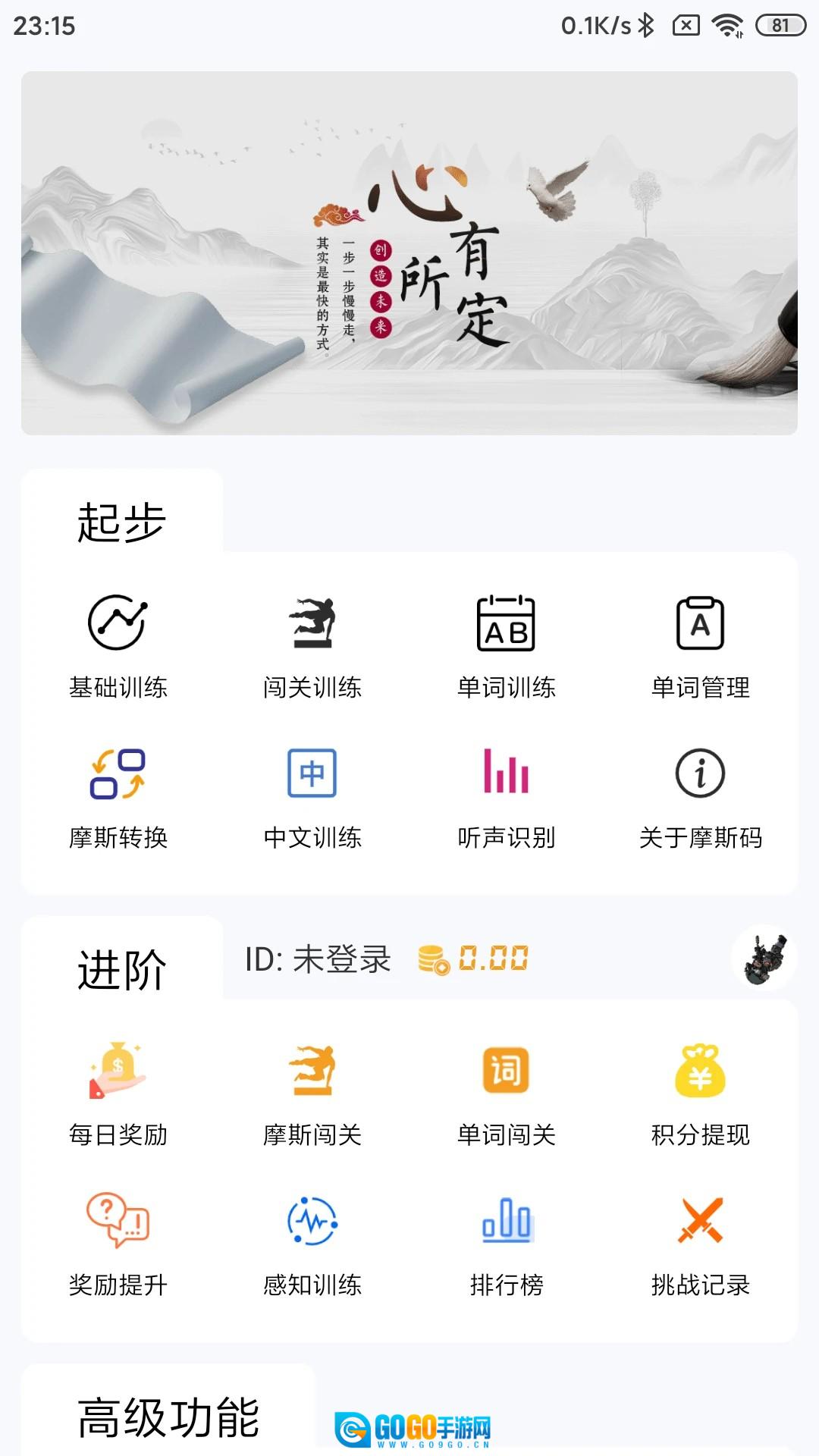
Task: Check 挑战记录 challenge records
Action: click(x=700, y=1244)
